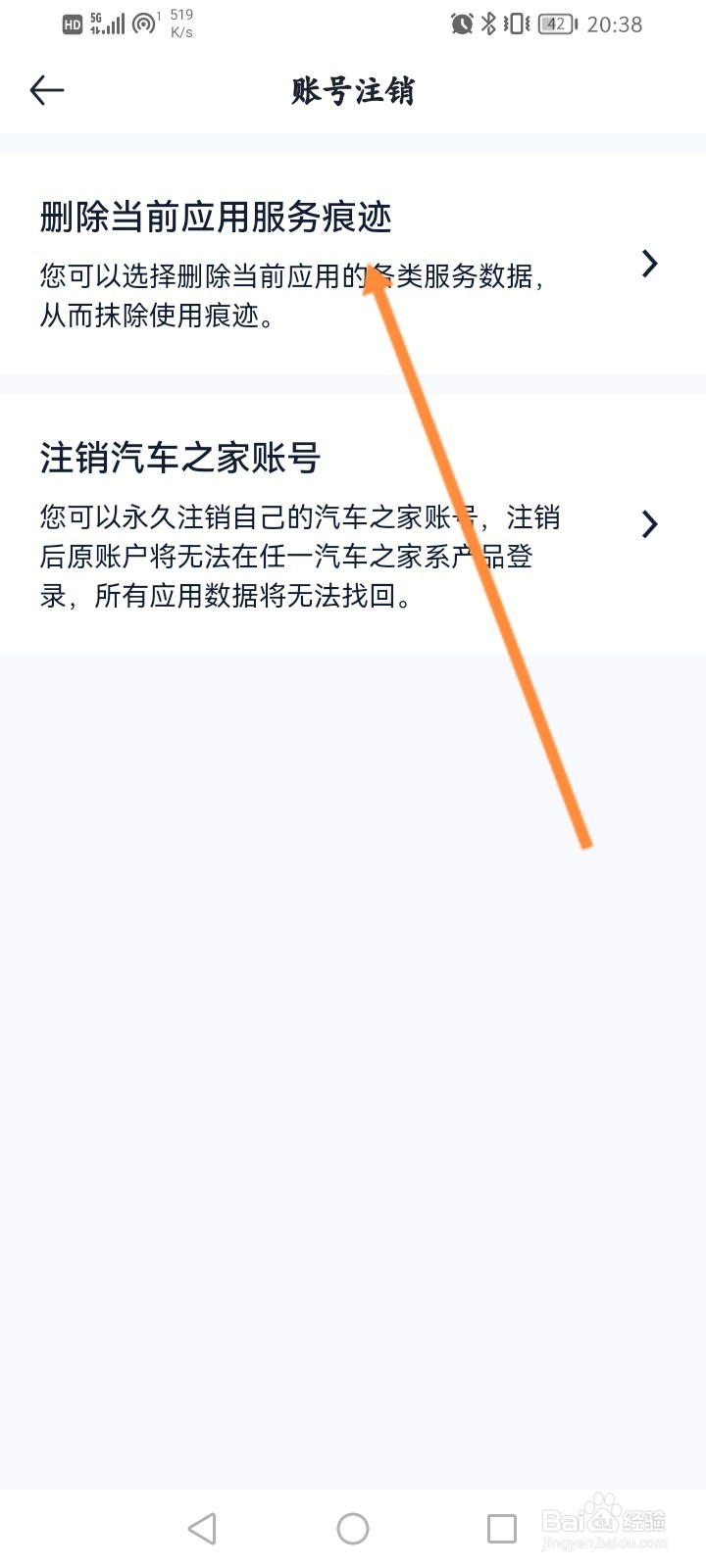Screen dimensions: 706x1568
Task: Tap the 删除当前应用服务痕迹 heading
Action: click(x=216, y=218)
